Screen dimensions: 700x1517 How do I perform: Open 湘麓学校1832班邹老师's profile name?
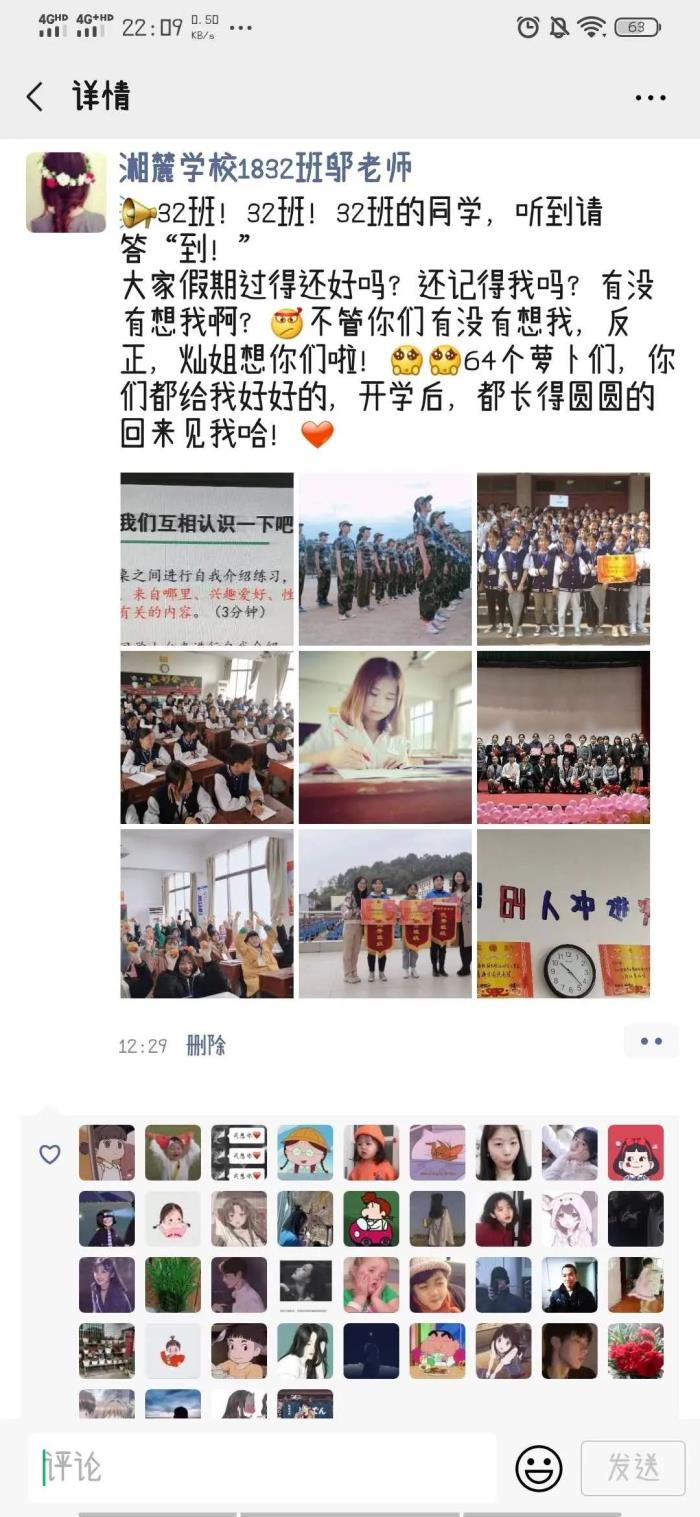(265, 168)
